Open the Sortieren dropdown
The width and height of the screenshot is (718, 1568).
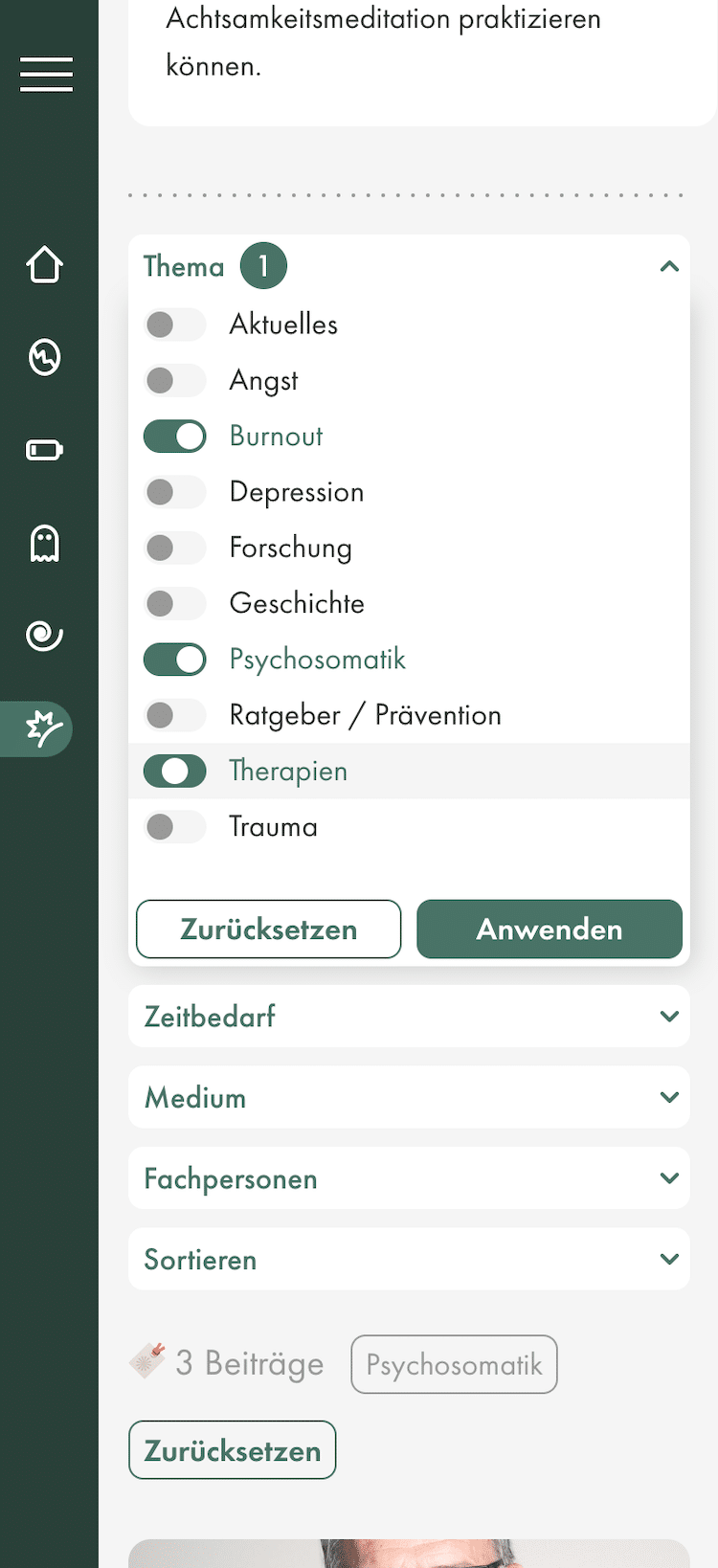click(409, 1260)
